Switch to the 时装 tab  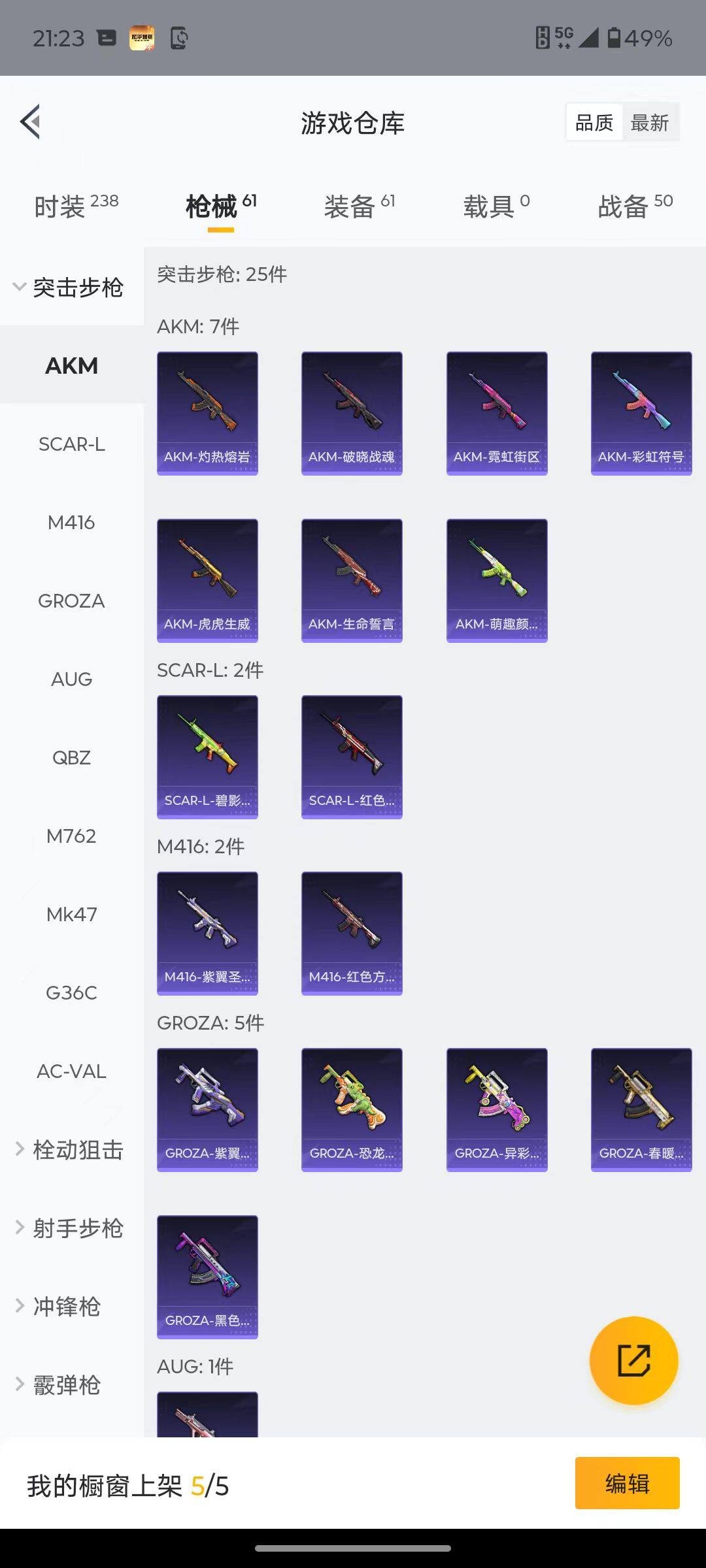tap(75, 206)
